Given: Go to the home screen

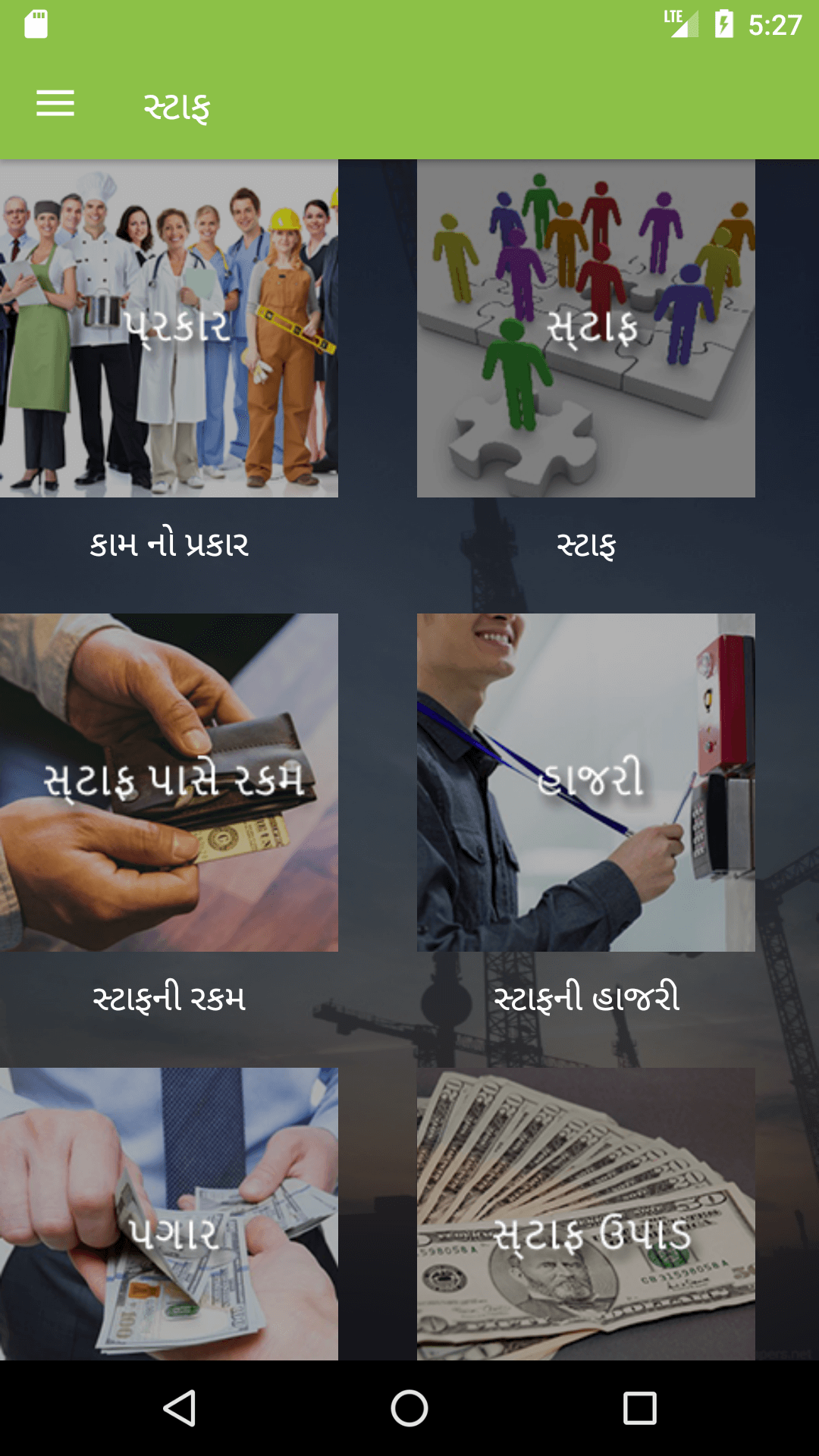Looking at the screenshot, I should click(x=409, y=1408).
